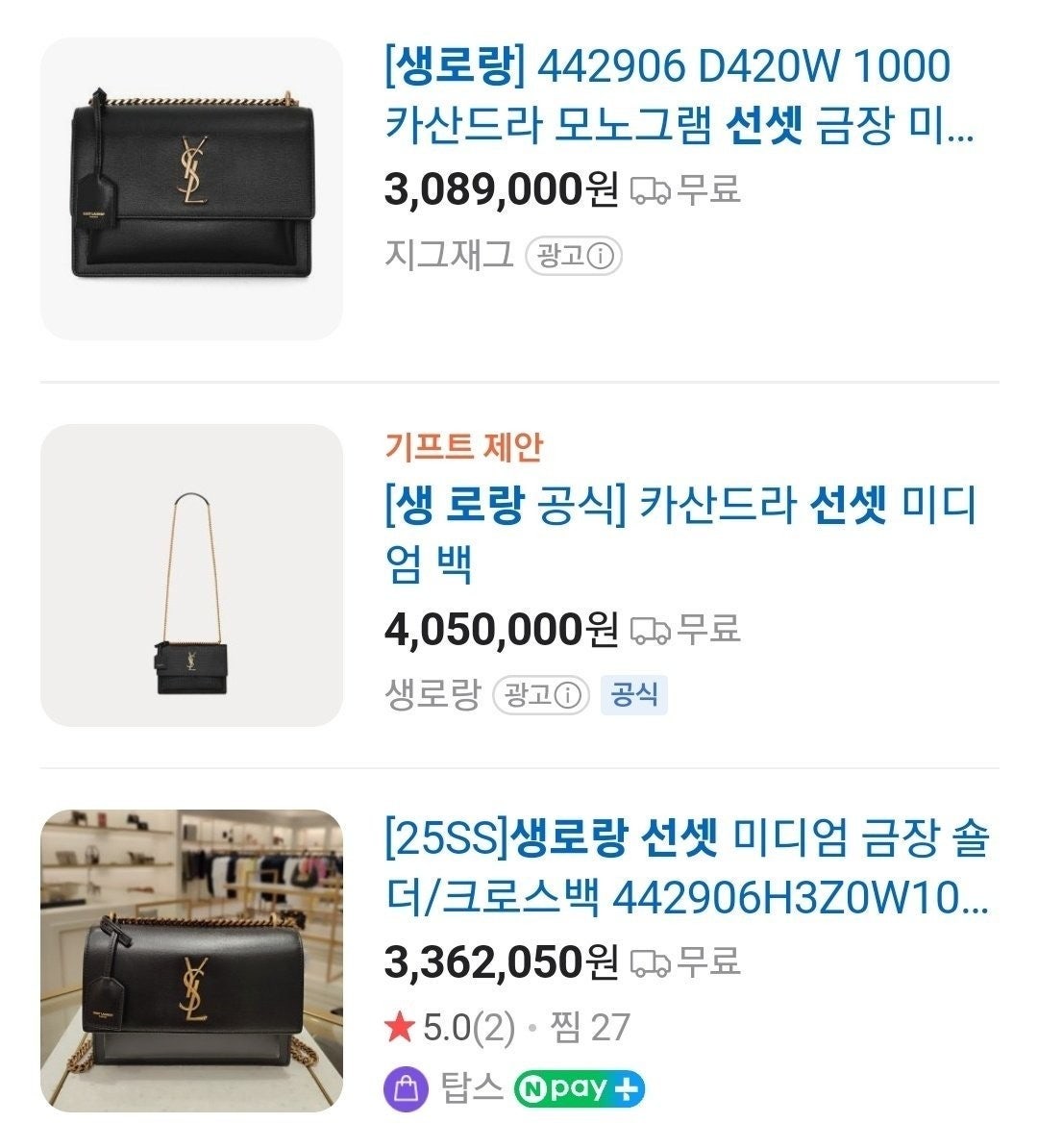Viewport: 1038px width, 1148px height.
Task: Visit the 탑스 seller store
Action: point(471,1087)
